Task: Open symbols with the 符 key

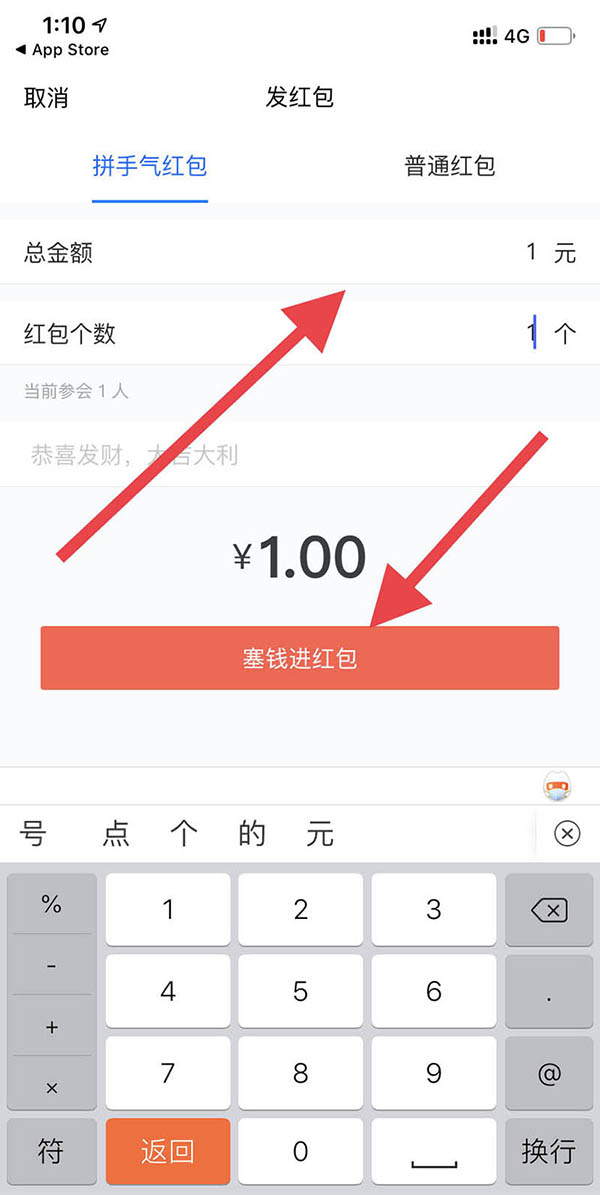Action: coord(51,1151)
